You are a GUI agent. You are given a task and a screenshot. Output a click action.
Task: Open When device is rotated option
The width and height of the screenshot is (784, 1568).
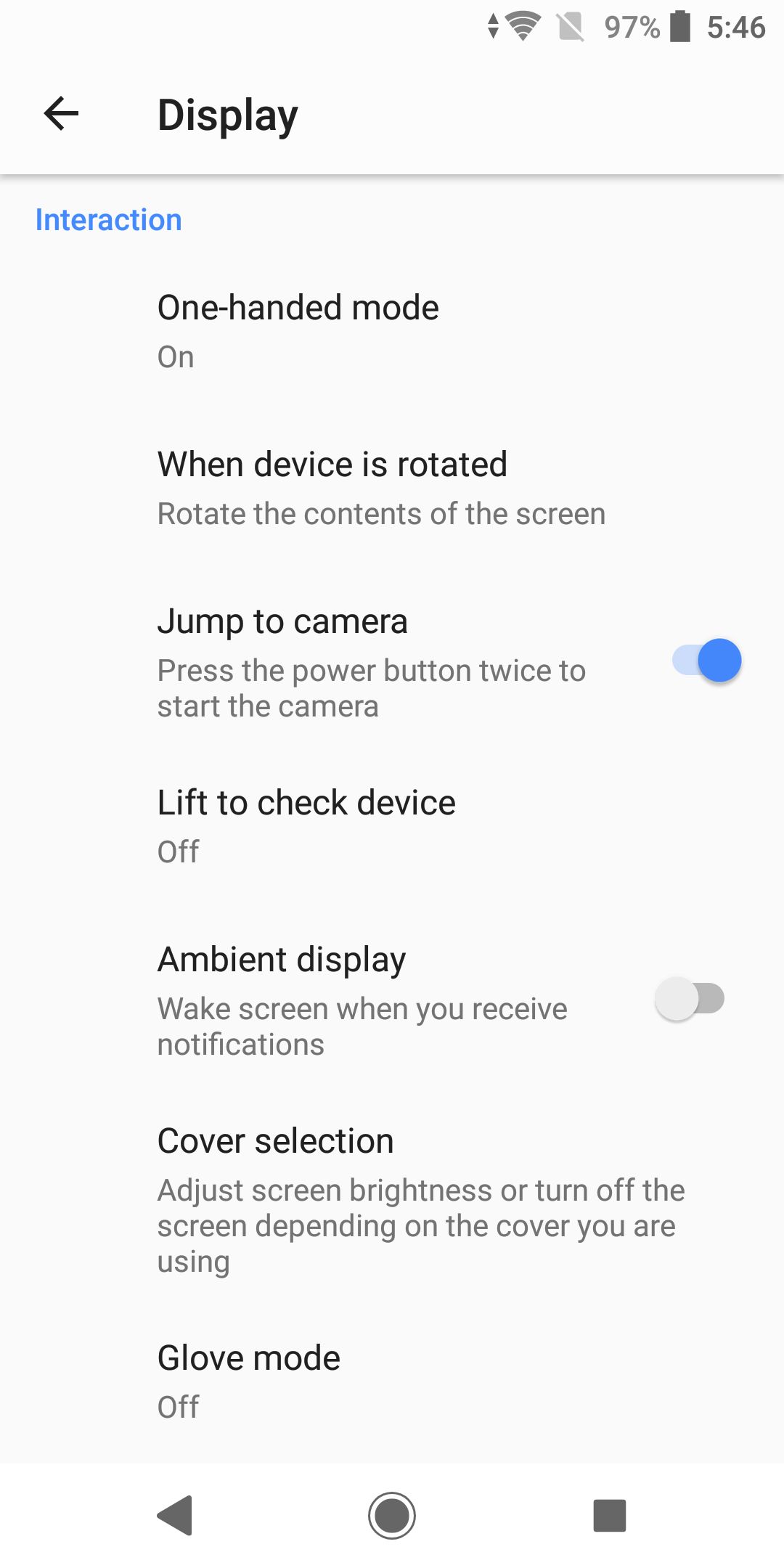(x=392, y=489)
